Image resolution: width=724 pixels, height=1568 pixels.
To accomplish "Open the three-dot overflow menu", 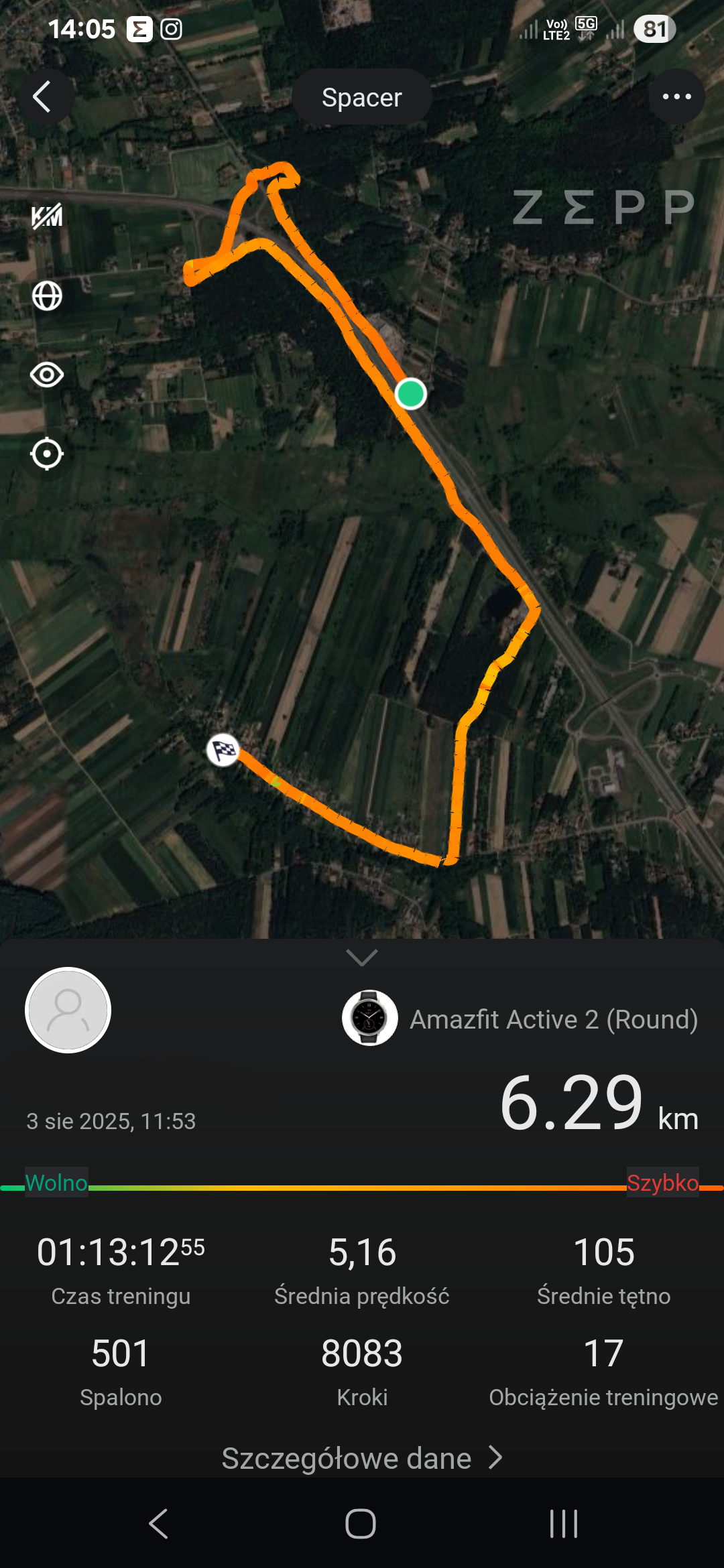I will coord(676,97).
